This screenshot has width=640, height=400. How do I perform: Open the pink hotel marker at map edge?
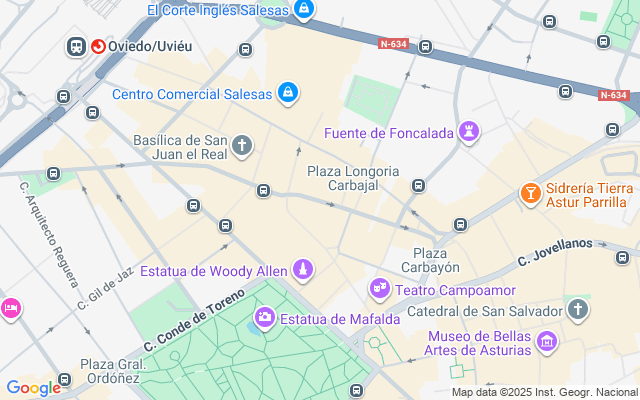point(8,307)
